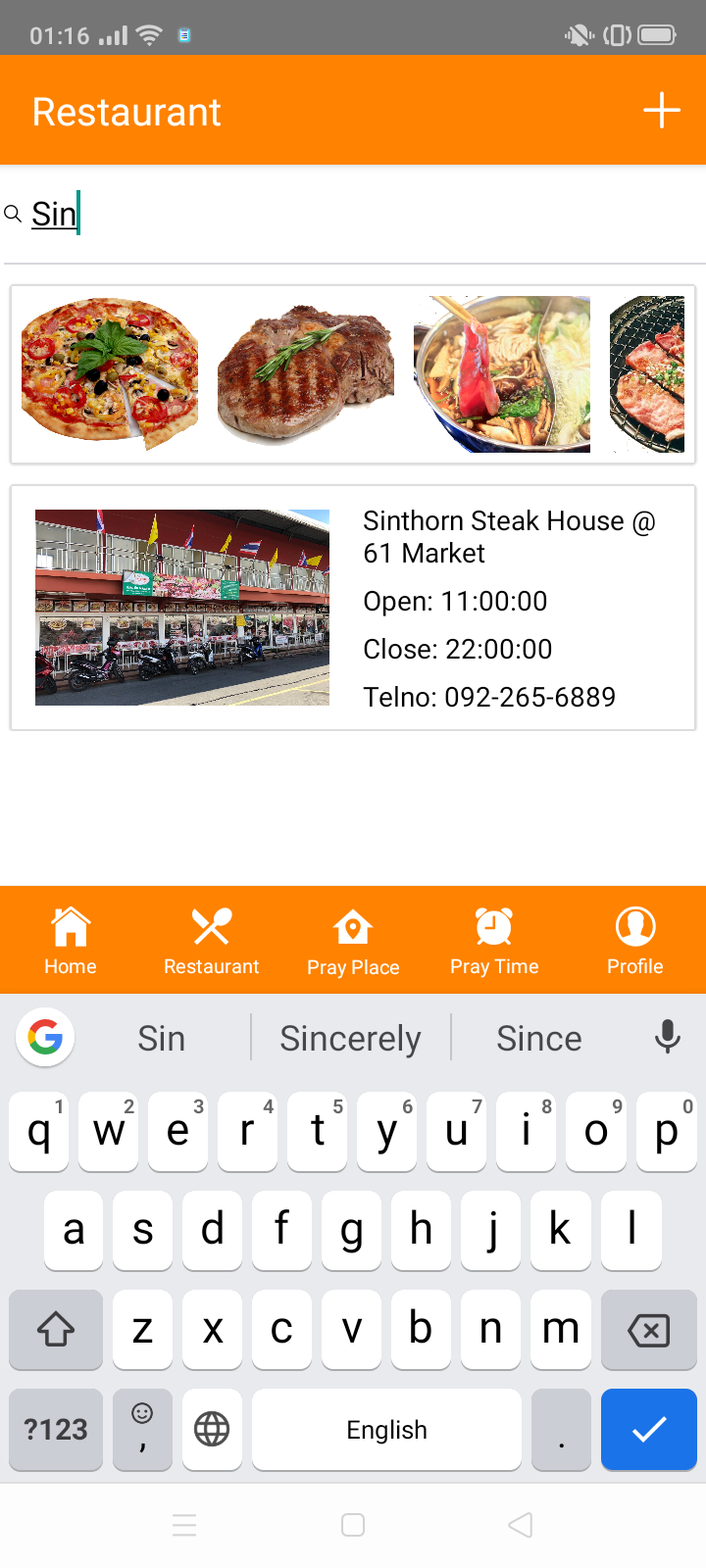Open Sinthorn Steak House @ 61 Market
Screen dimensions: 706x1568
pyautogui.click(x=353, y=608)
